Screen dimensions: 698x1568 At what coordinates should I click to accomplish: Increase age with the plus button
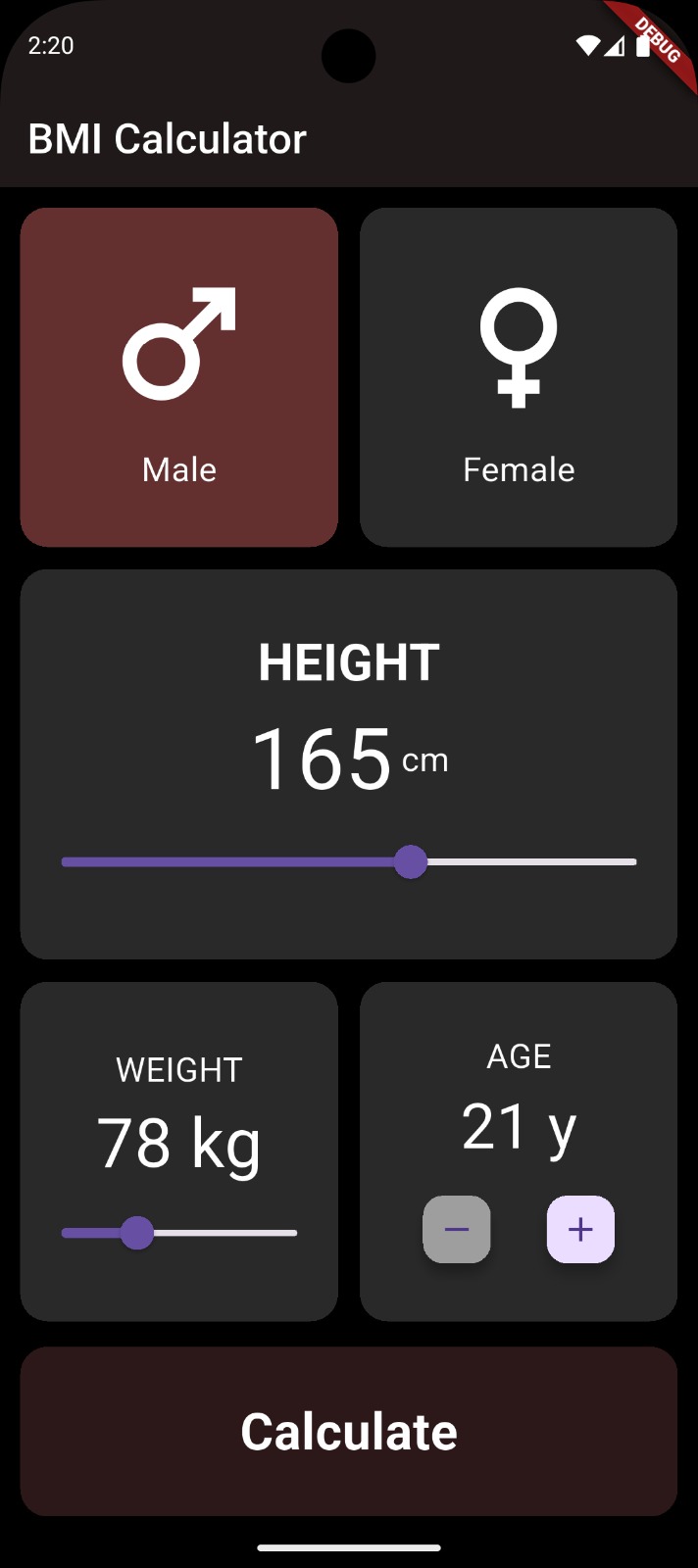[581, 1230]
